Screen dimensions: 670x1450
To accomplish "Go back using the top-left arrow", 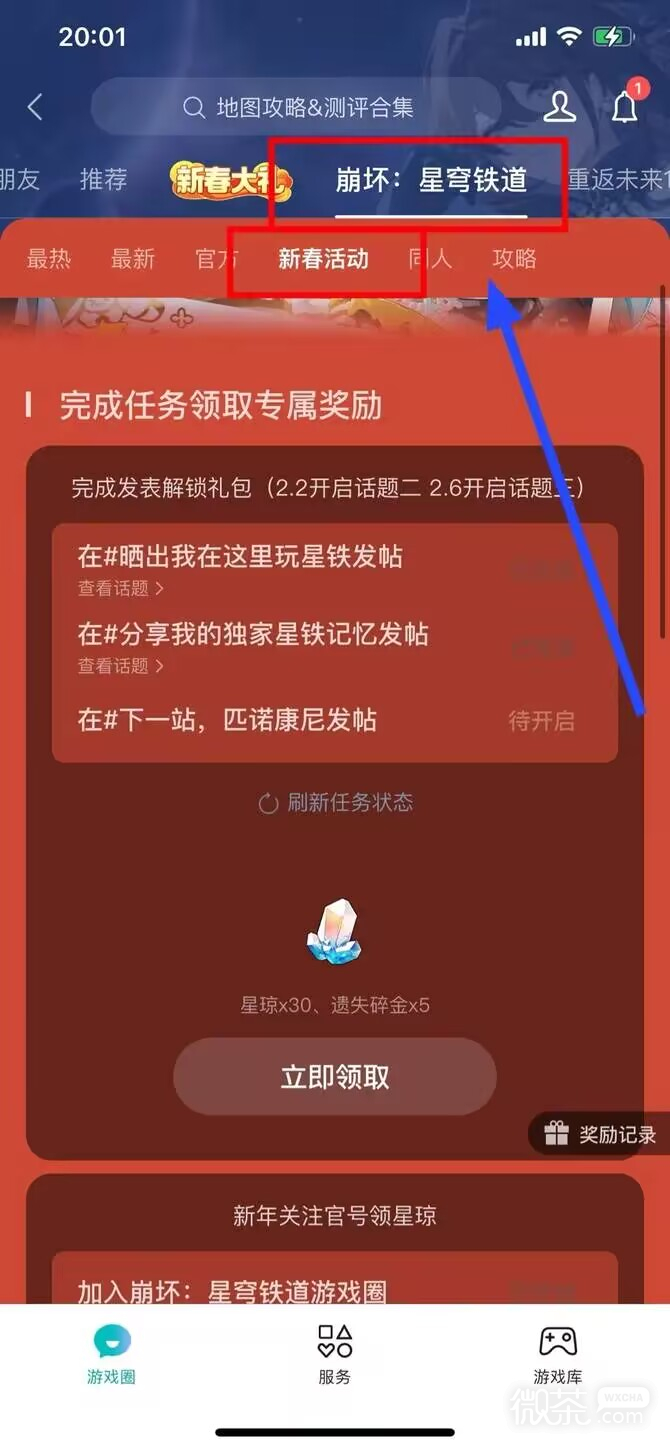I will click(x=35, y=107).
